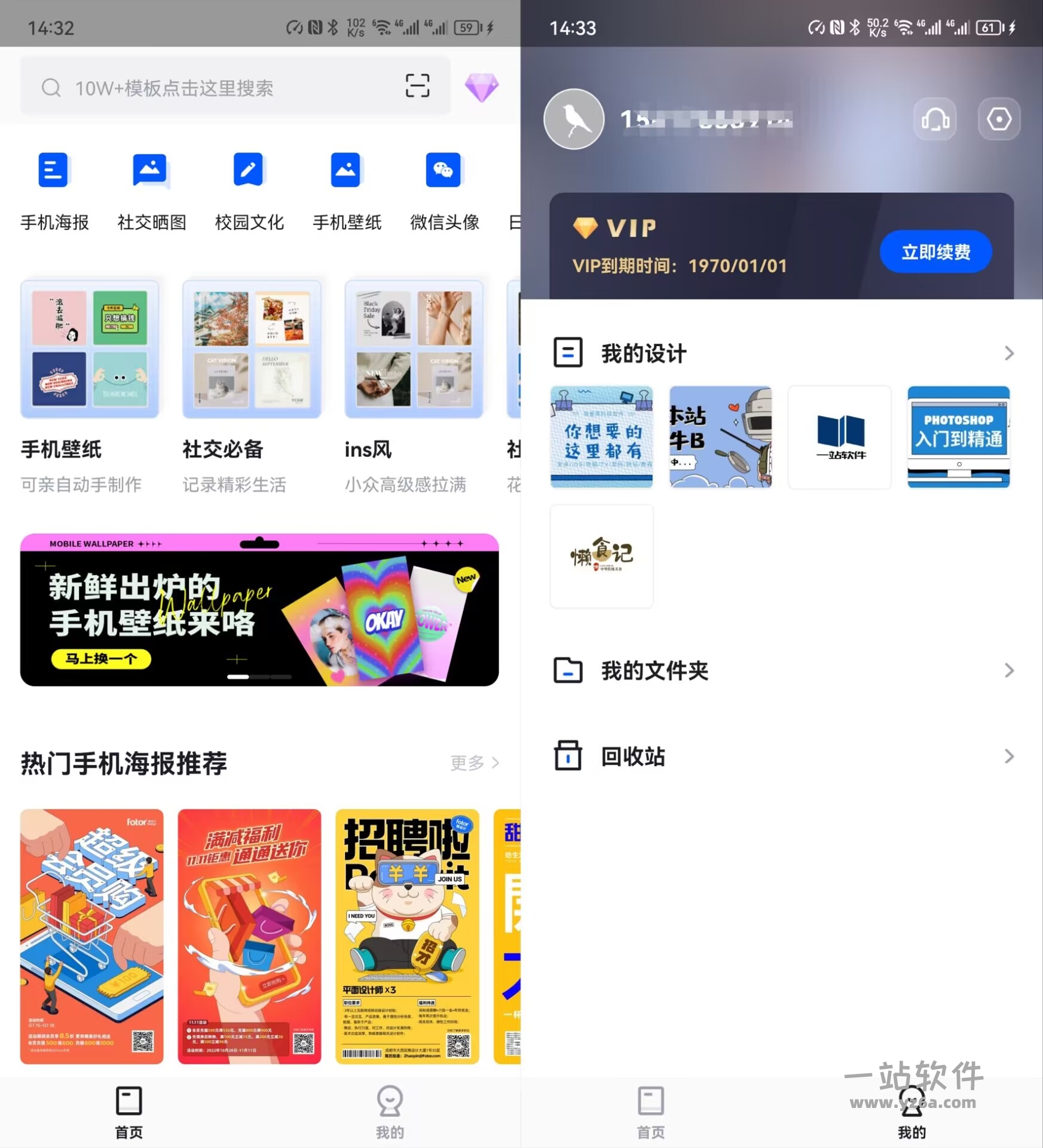Viewport: 1043px width, 1148px height.
Task: Contact customer service via headset icon
Action: point(935,119)
